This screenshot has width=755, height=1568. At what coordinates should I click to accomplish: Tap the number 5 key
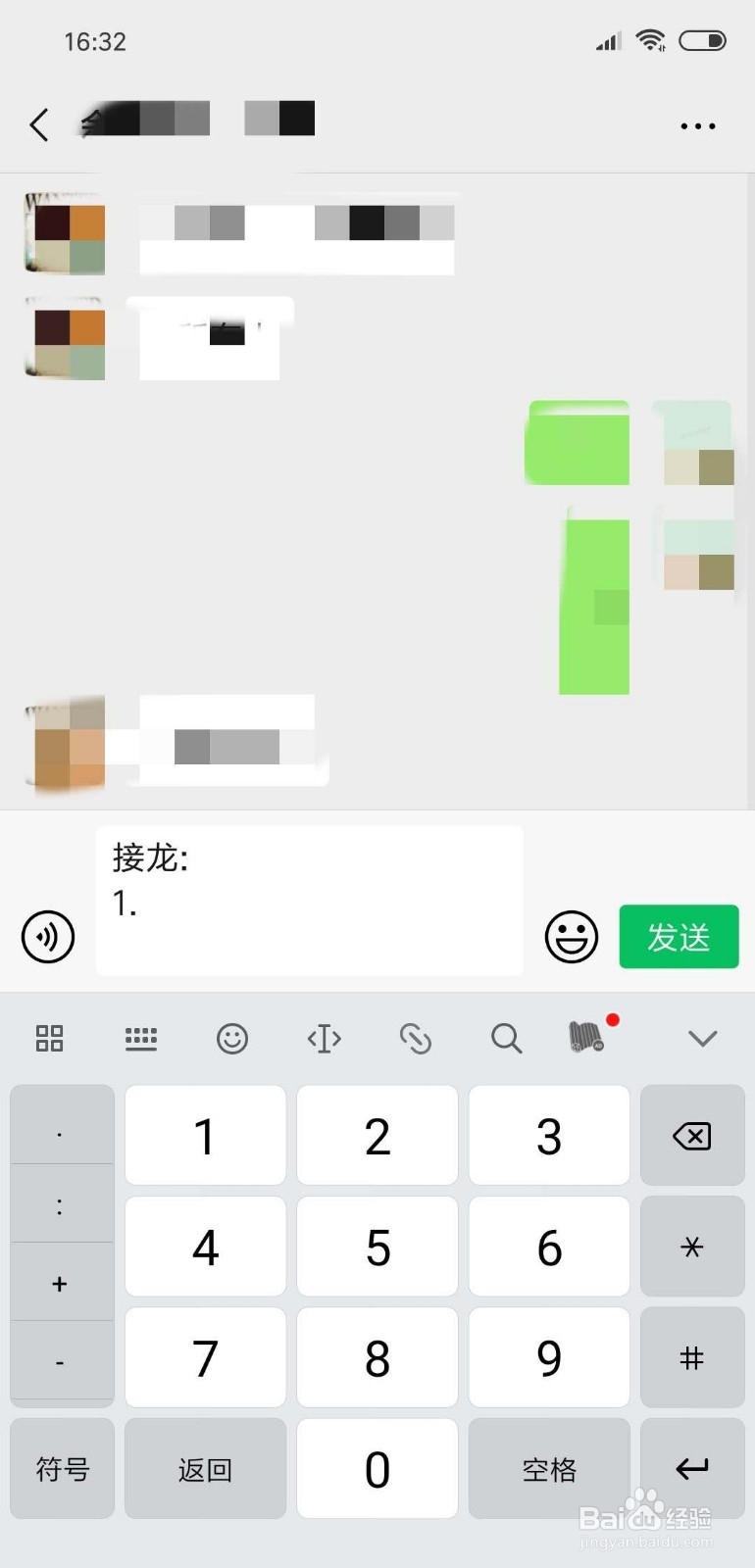(377, 1247)
